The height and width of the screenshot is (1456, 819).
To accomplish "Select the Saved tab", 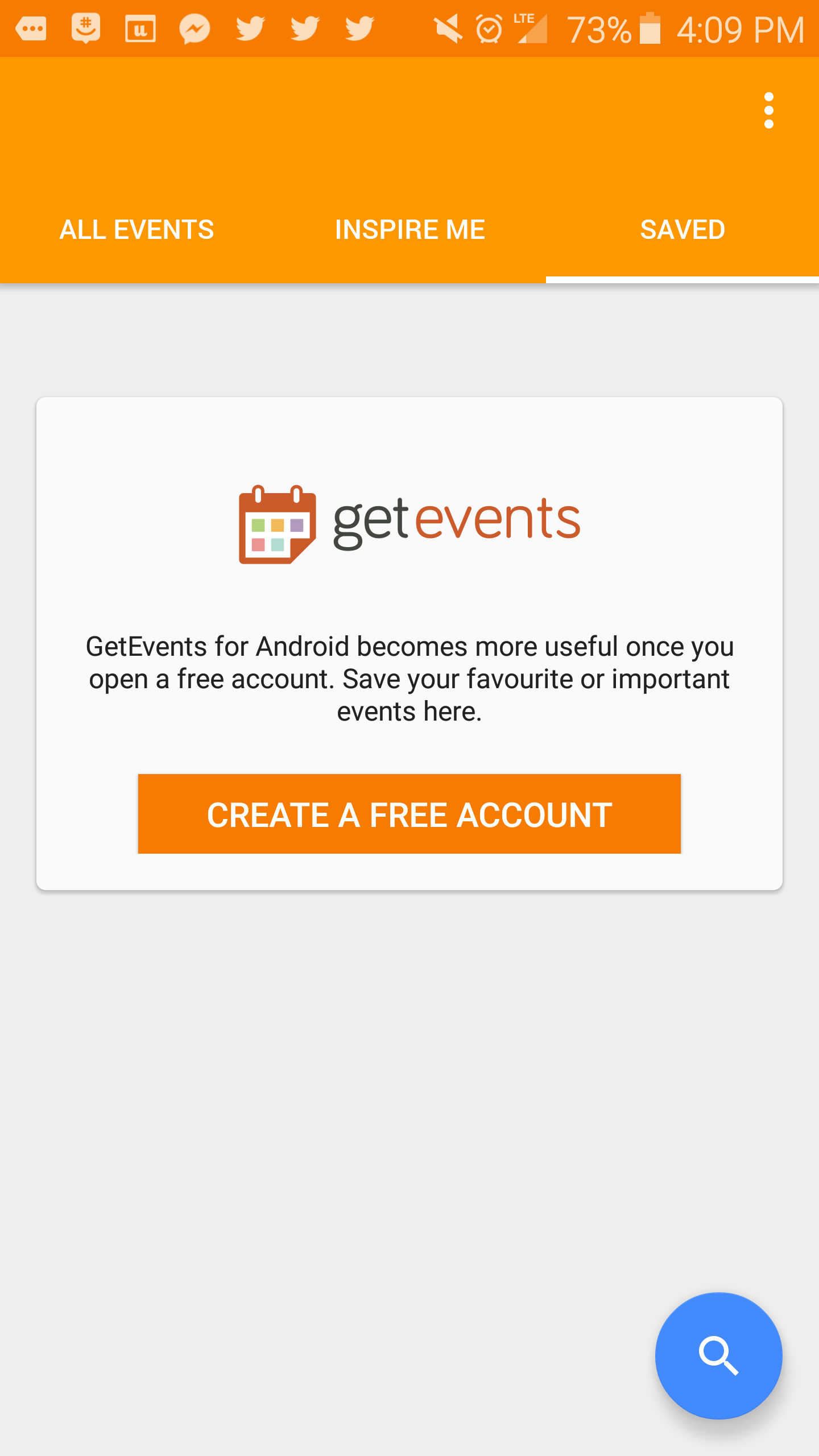I will 682,230.
